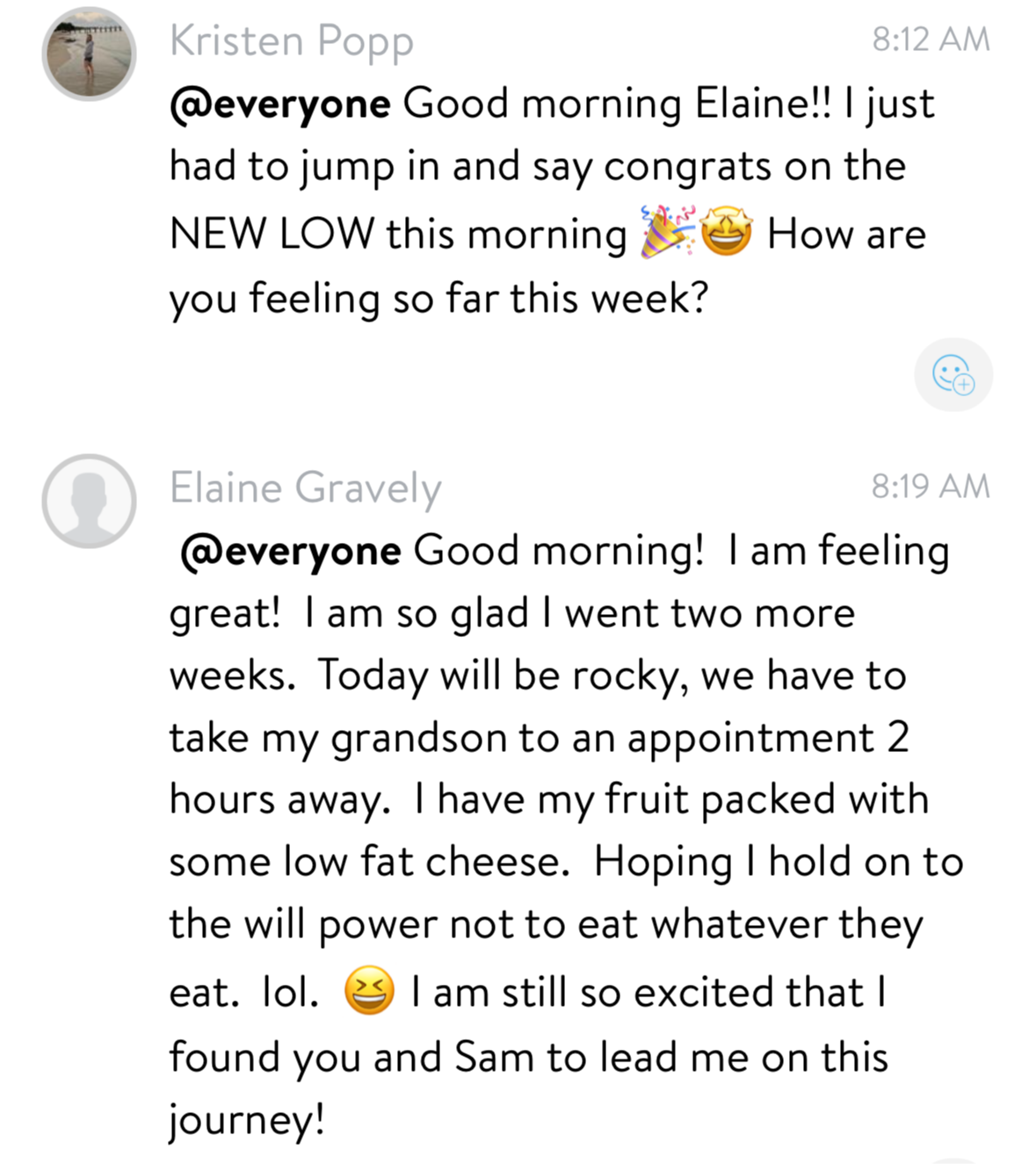Screen dimensions: 1036x1164
Task: Open Kristen Popp's profile picture
Action: pos(89,54)
